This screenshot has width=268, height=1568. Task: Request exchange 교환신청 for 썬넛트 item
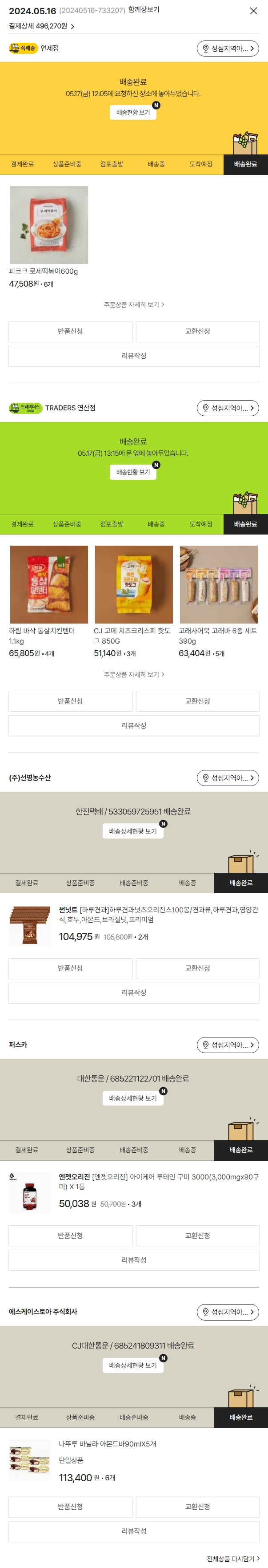click(197, 968)
